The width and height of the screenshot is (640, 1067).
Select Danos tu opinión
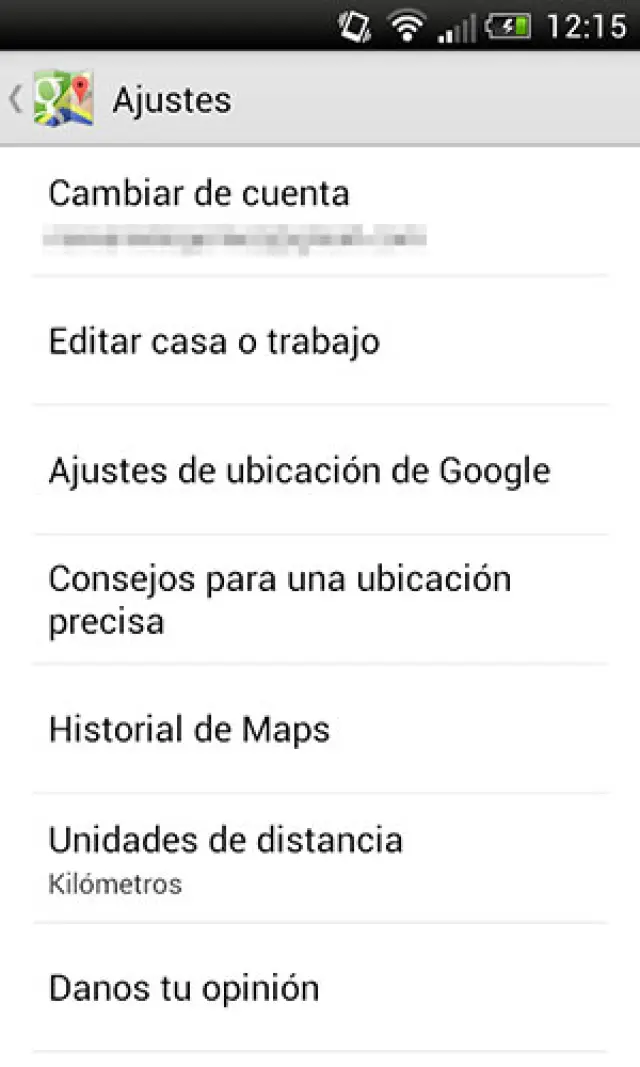pyautogui.click(x=320, y=988)
